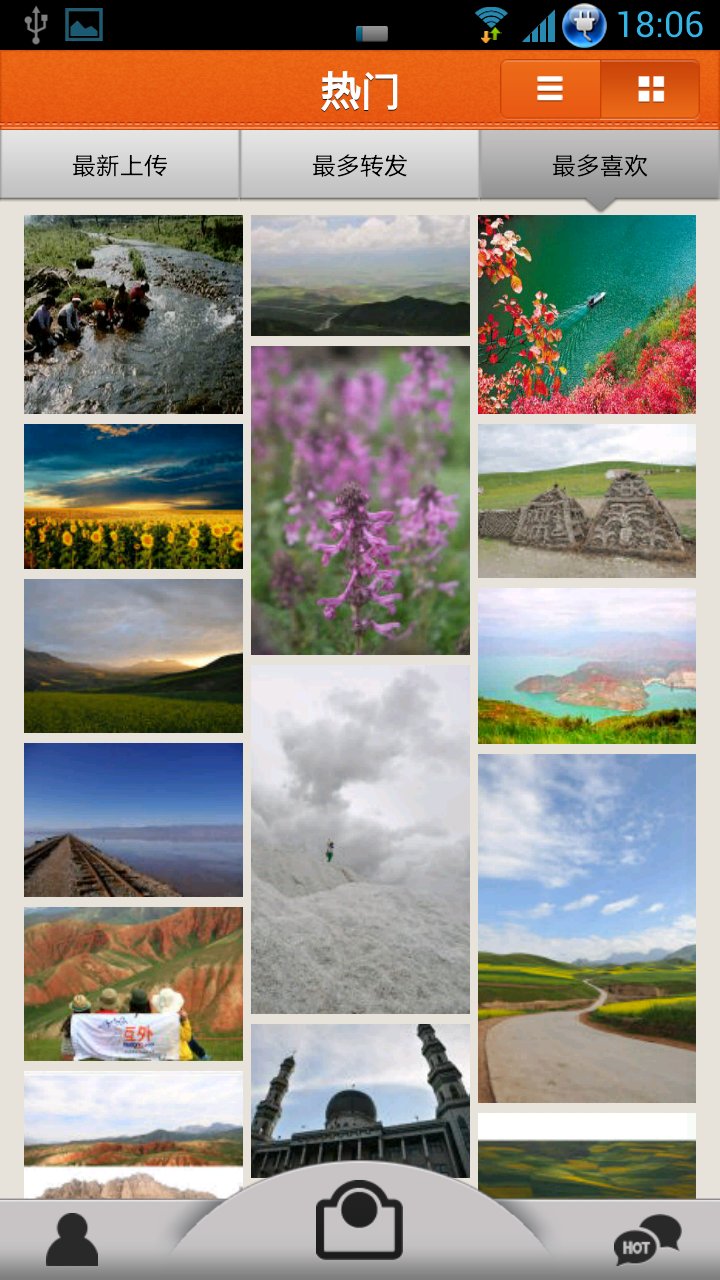View the mosque with minarets photo
The image size is (720, 1280).
coord(360,1100)
